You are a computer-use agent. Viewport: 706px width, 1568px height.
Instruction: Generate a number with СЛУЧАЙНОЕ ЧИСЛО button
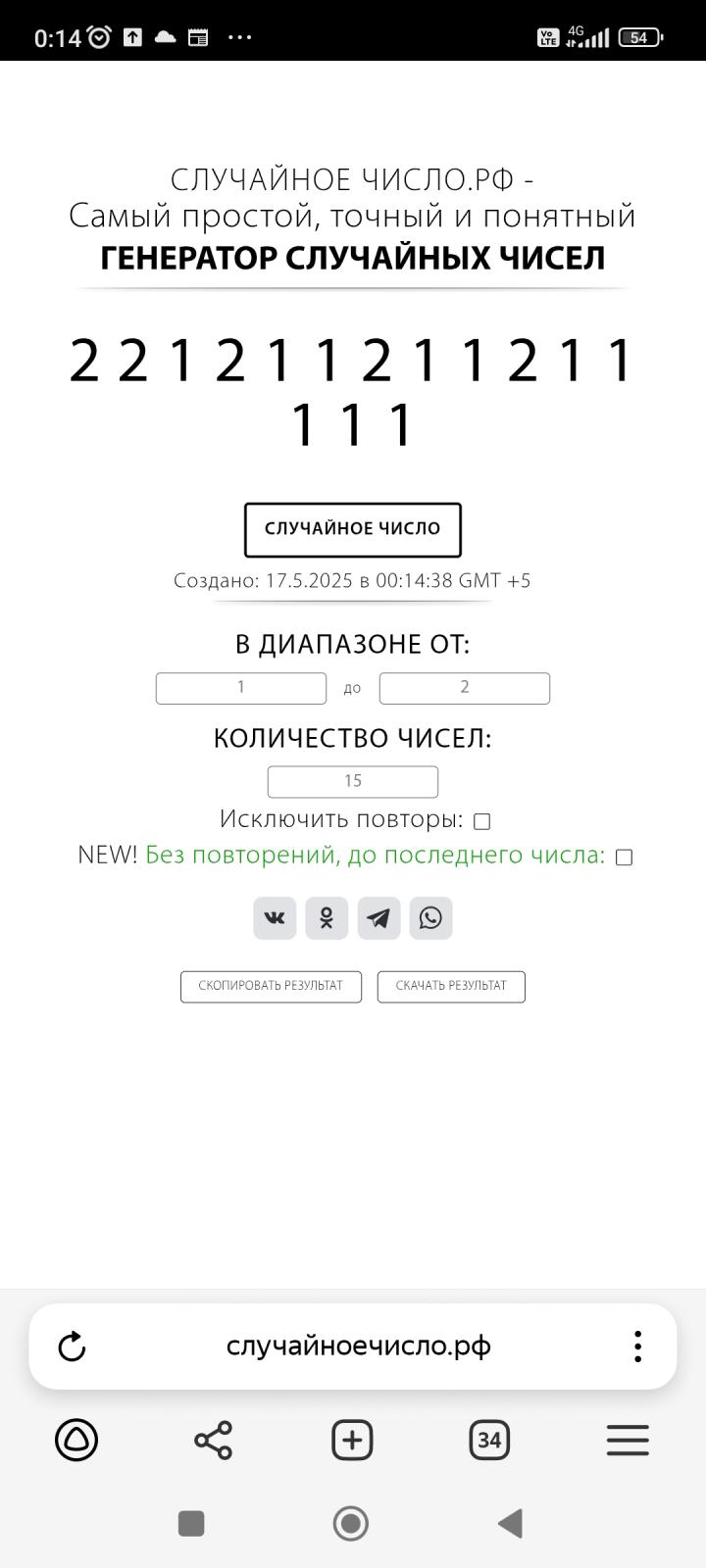point(352,529)
